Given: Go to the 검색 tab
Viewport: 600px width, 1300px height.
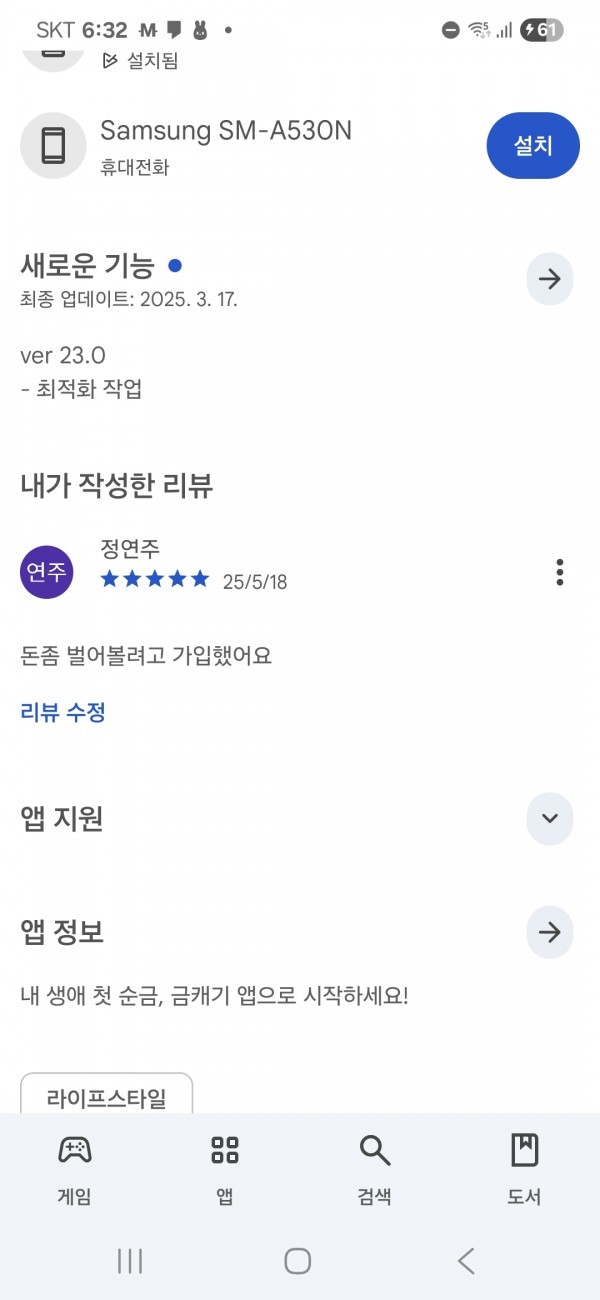Looking at the screenshot, I should coord(375,1170).
